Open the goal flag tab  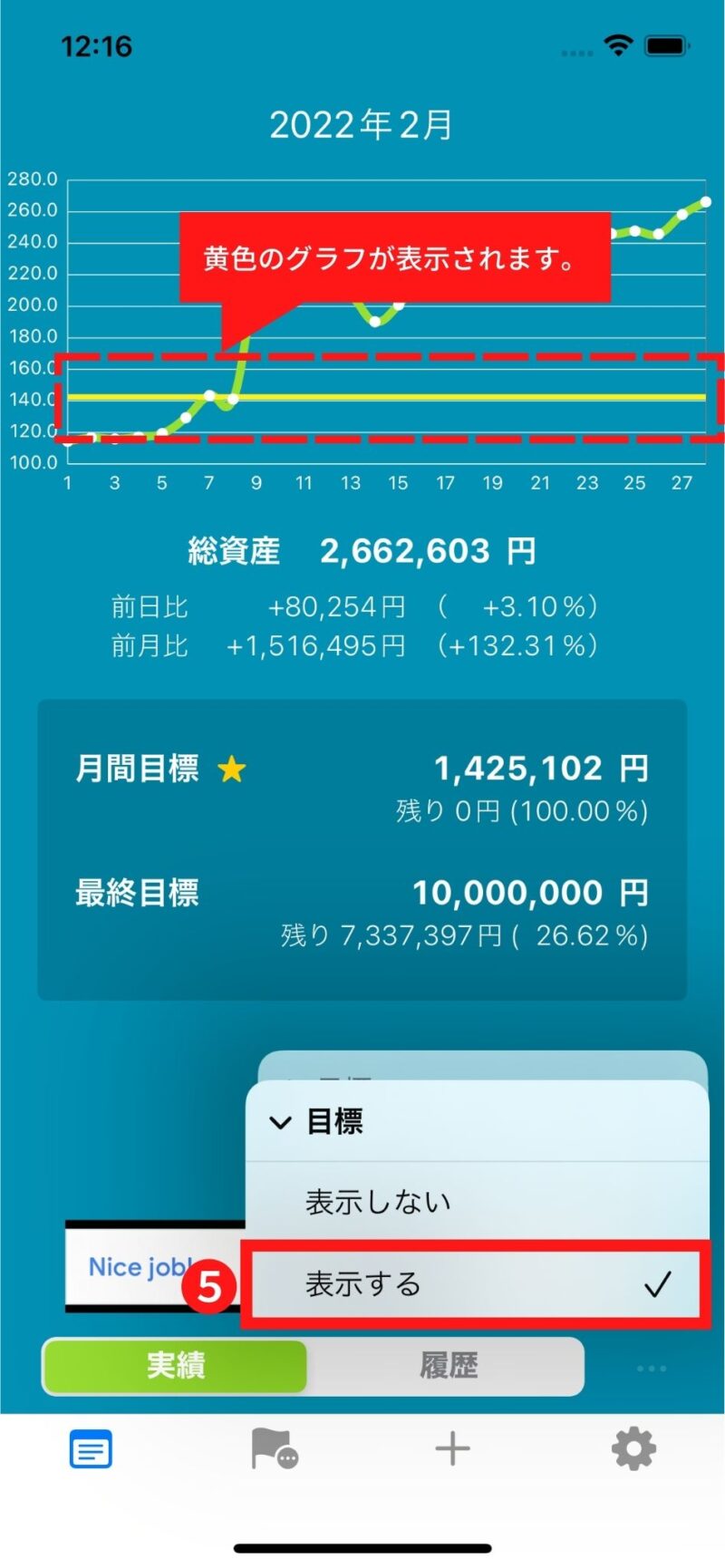(274, 1448)
